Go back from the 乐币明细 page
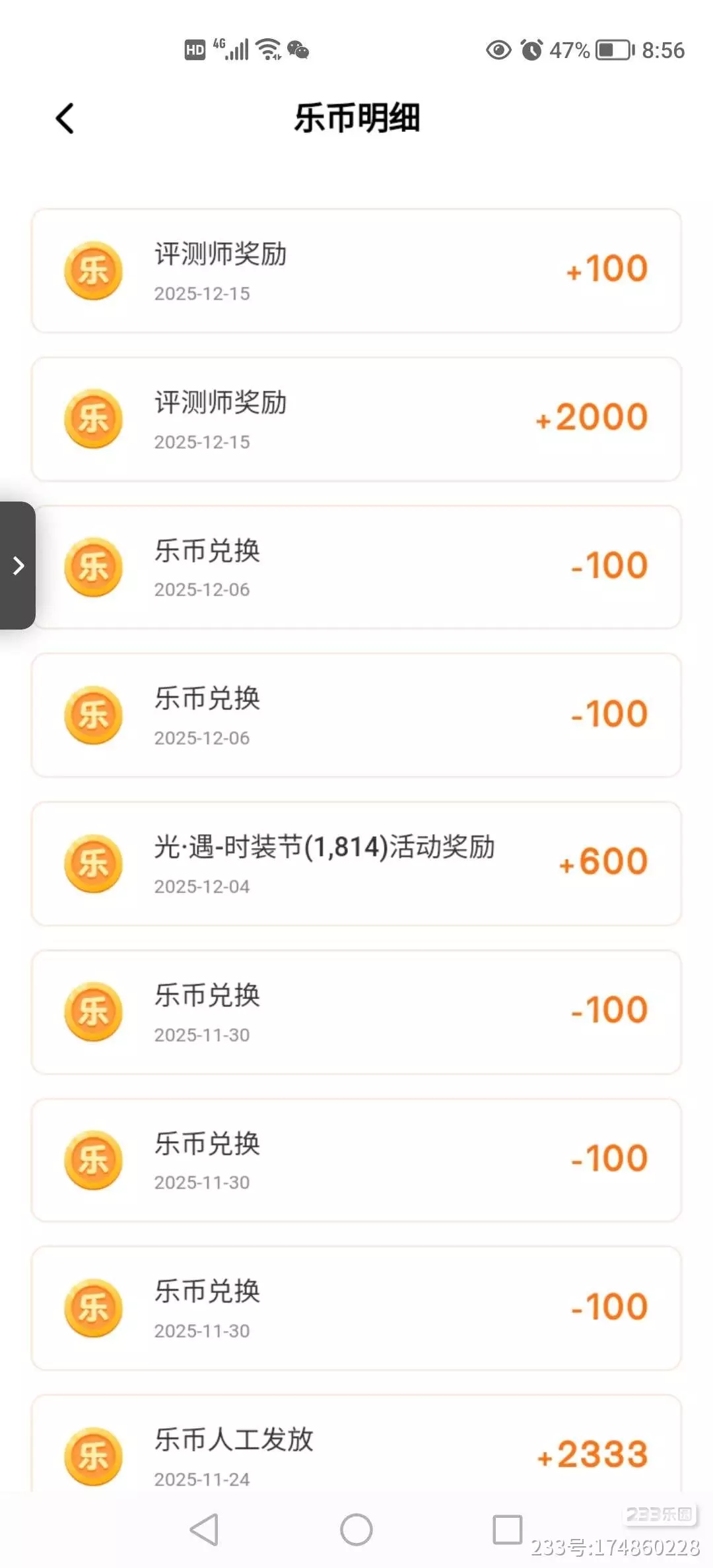713x1568 pixels. point(65,119)
